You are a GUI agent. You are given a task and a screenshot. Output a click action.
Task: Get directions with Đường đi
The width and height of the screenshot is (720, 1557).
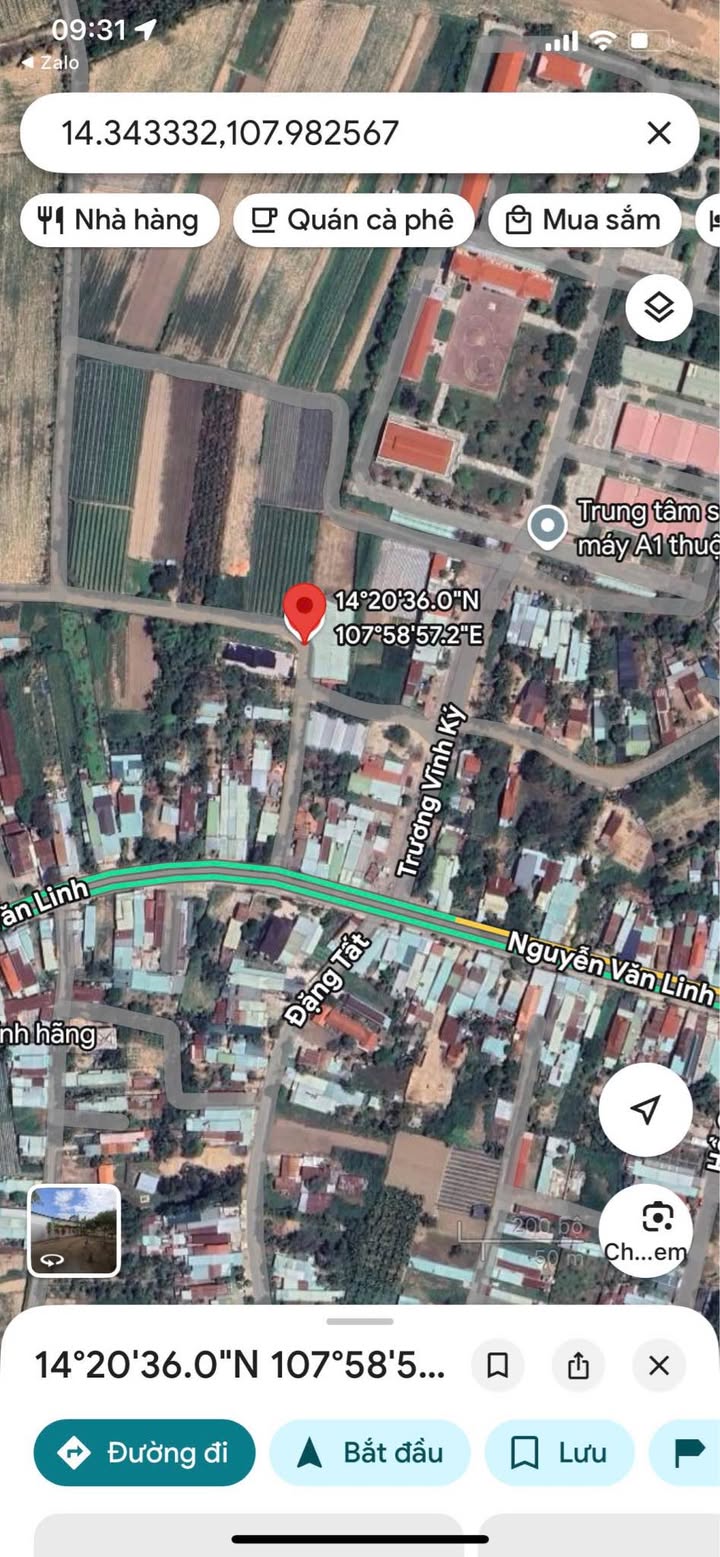(x=145, y=1452)
